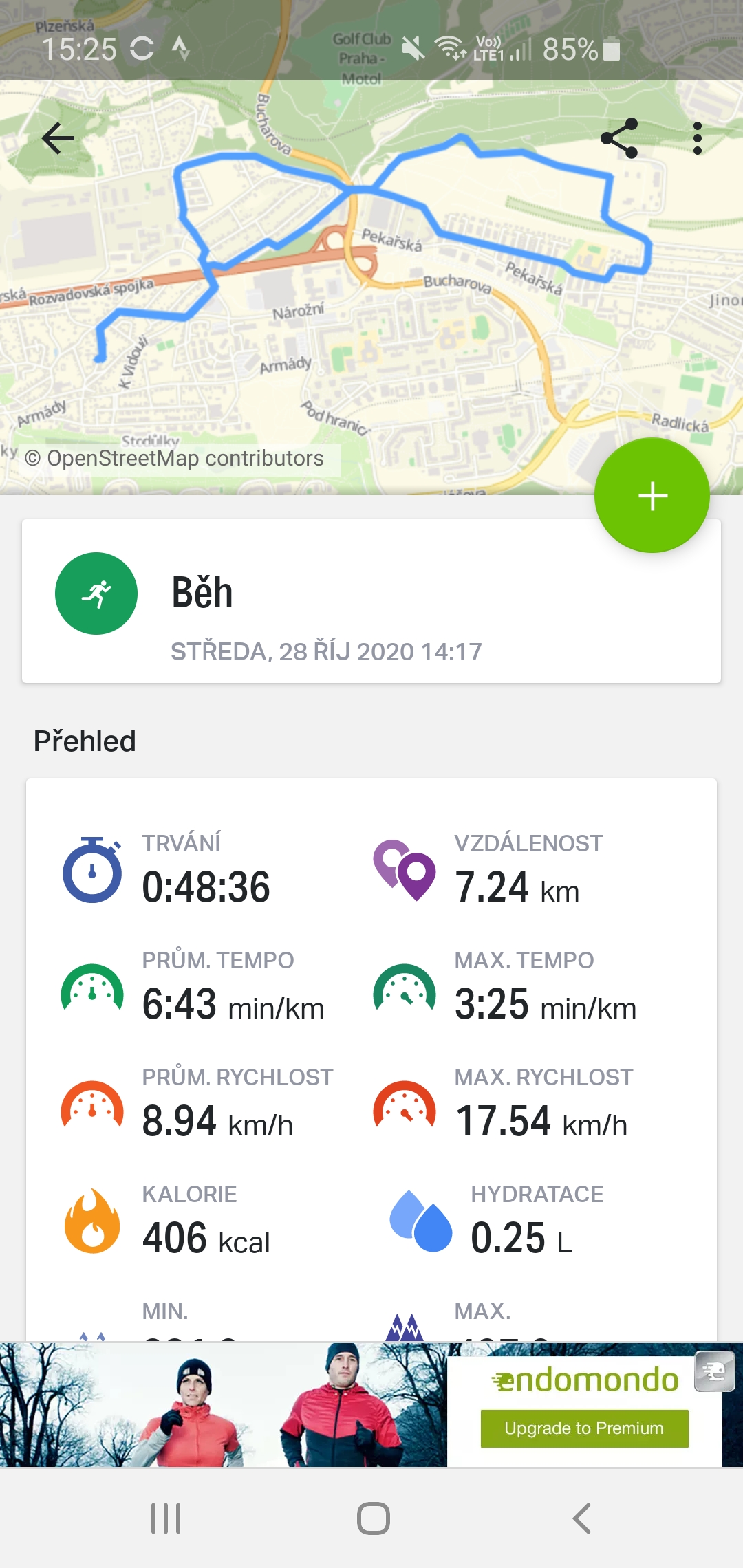The image size is (743, 1568).
Task: Go back using the top-left arrow
Action: [58, 139]
